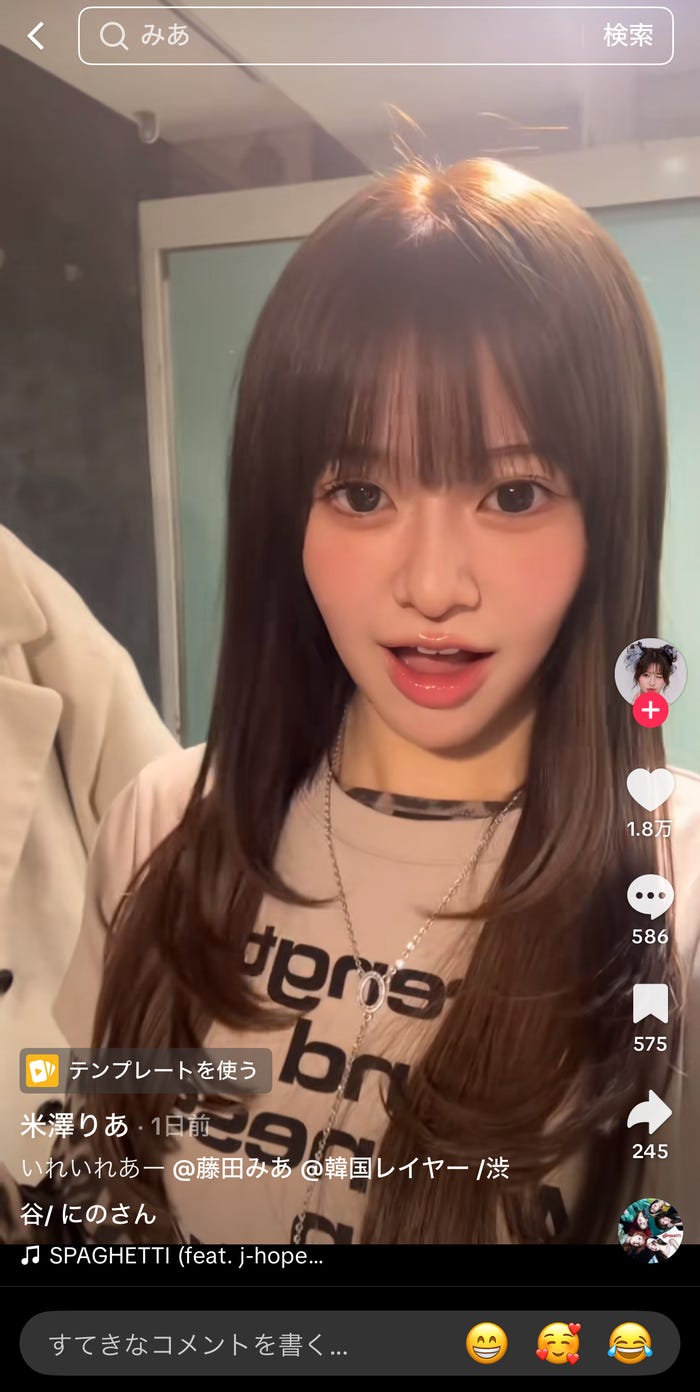700x1392 pixels.
Task: Share this video via the arrow icon
Action: (x=650, y=1111)
